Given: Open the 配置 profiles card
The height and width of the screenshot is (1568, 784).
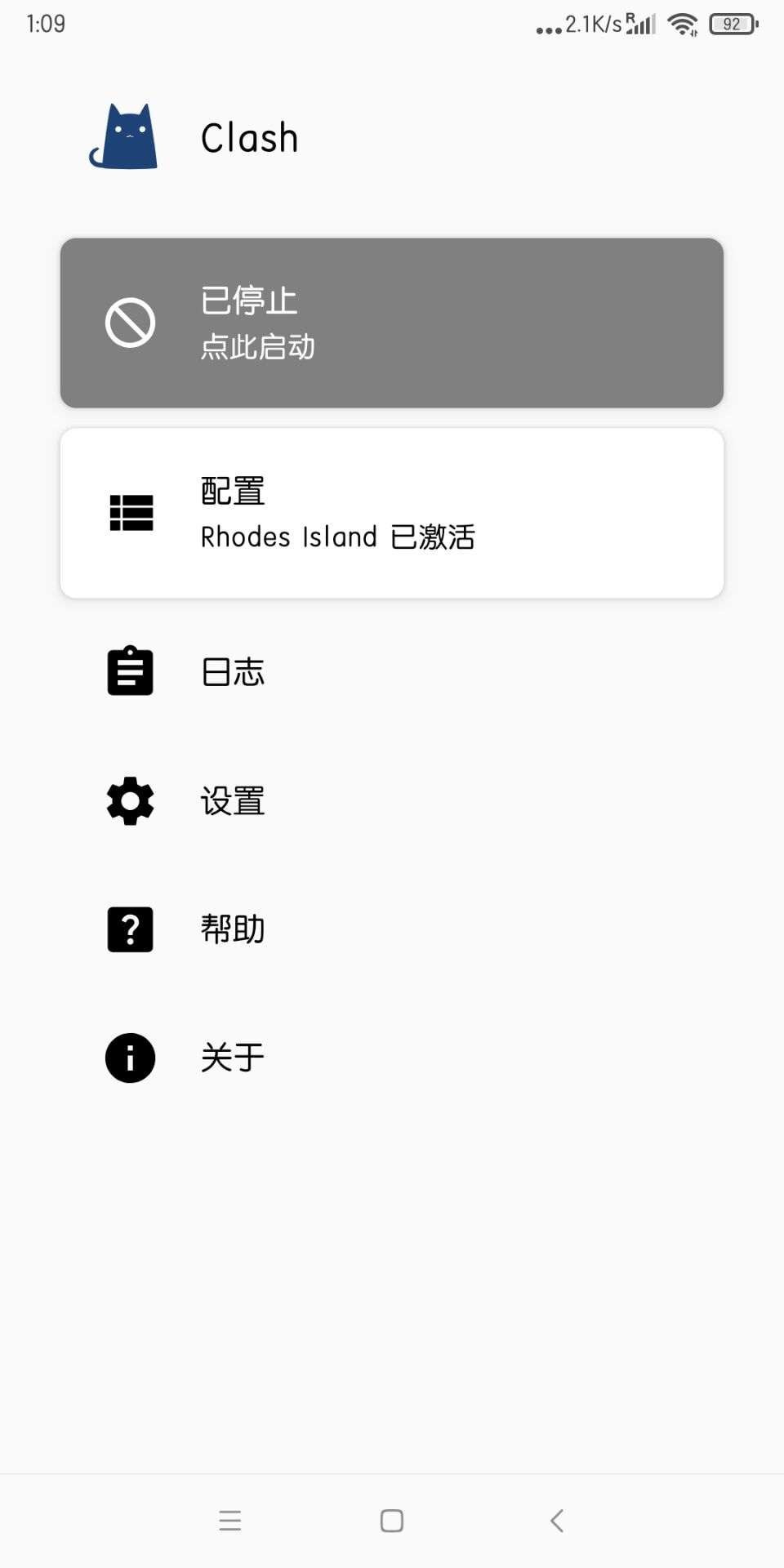Looking at the screenshot, I should (x=392, y=513).
